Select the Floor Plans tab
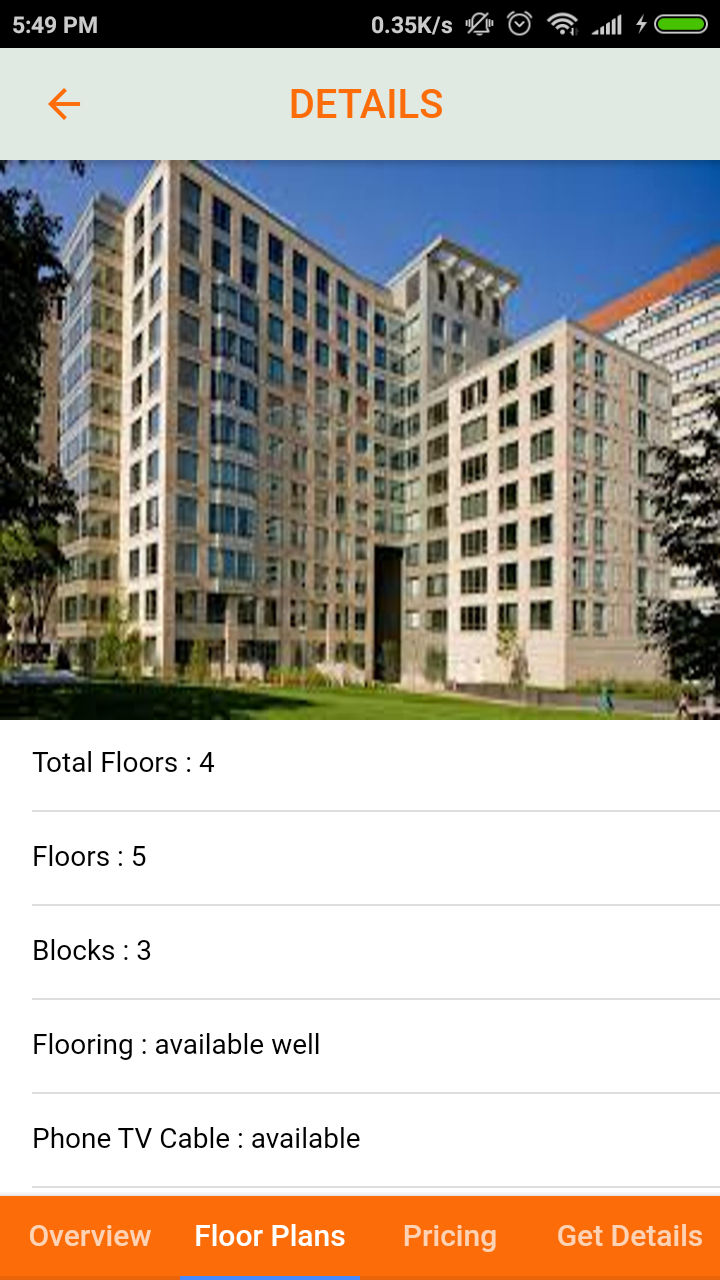The height and width of the screenshot is (1280, 720). click(270, 1236)
